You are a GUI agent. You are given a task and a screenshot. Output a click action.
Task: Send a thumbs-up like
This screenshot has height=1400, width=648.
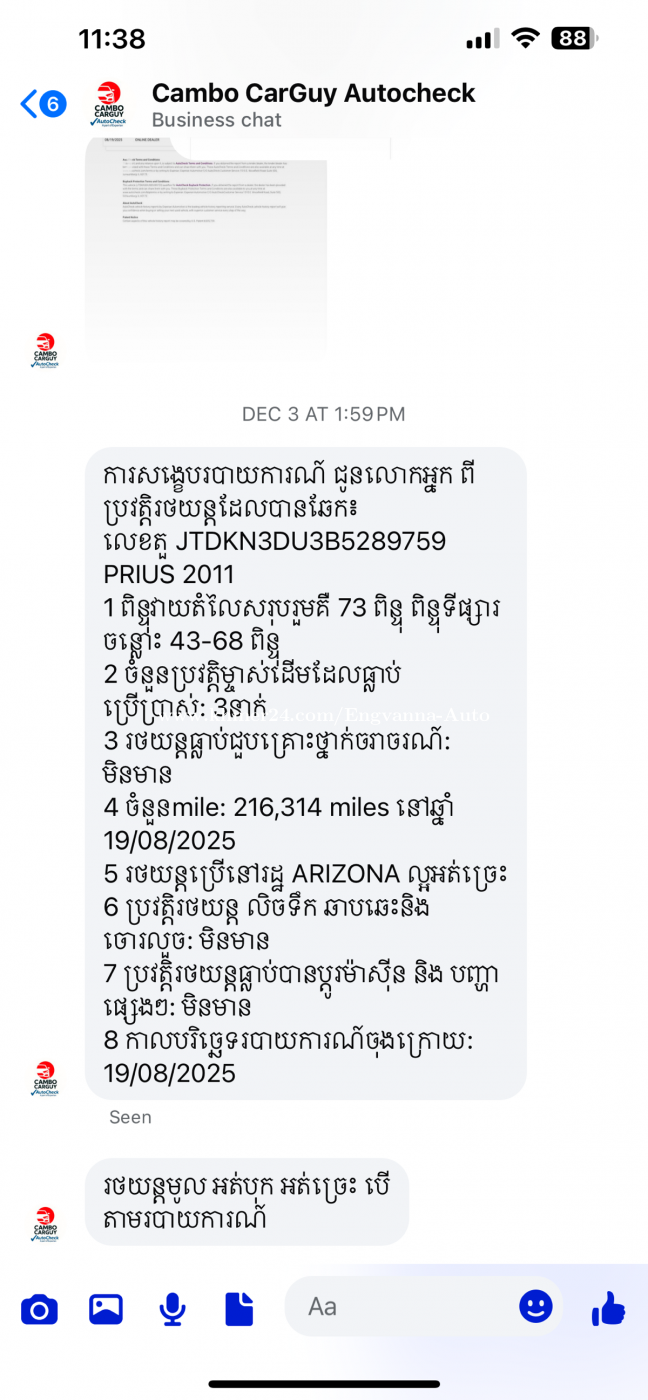[608, 1307]
